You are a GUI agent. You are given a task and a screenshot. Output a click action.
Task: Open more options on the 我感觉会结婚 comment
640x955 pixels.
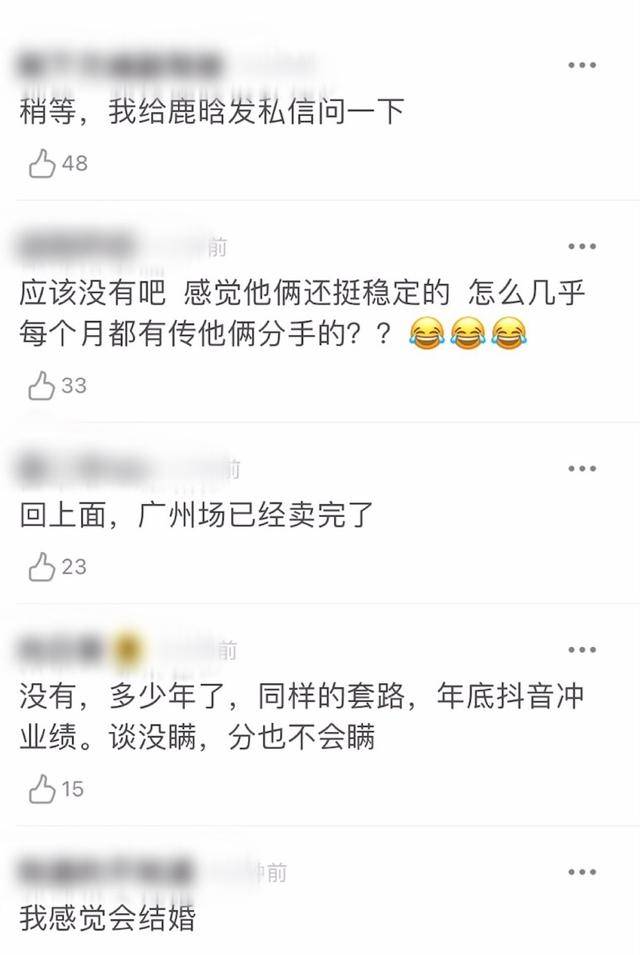(x=582, y=872)
